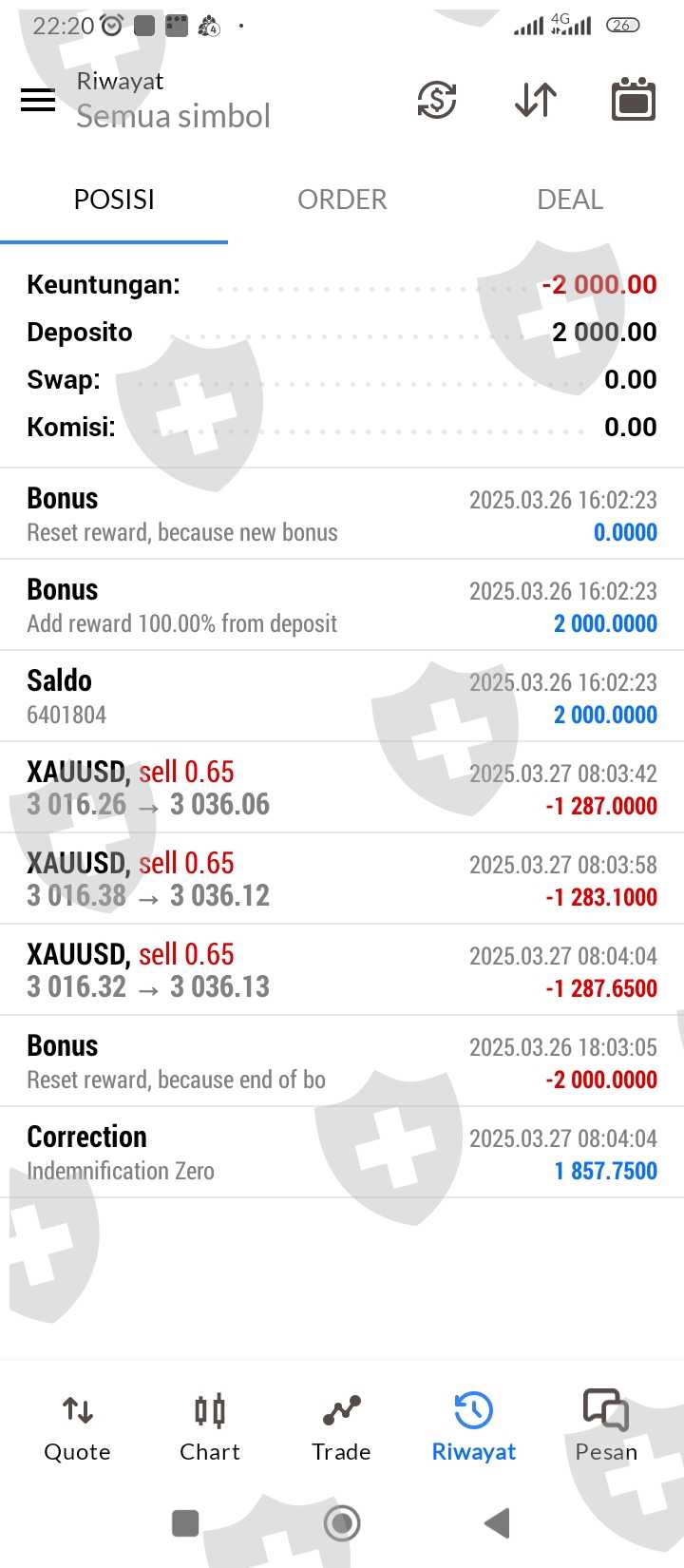Go to the Trade section
Viewport: 684px width, 1568px height.
[x=341, y=1427]
